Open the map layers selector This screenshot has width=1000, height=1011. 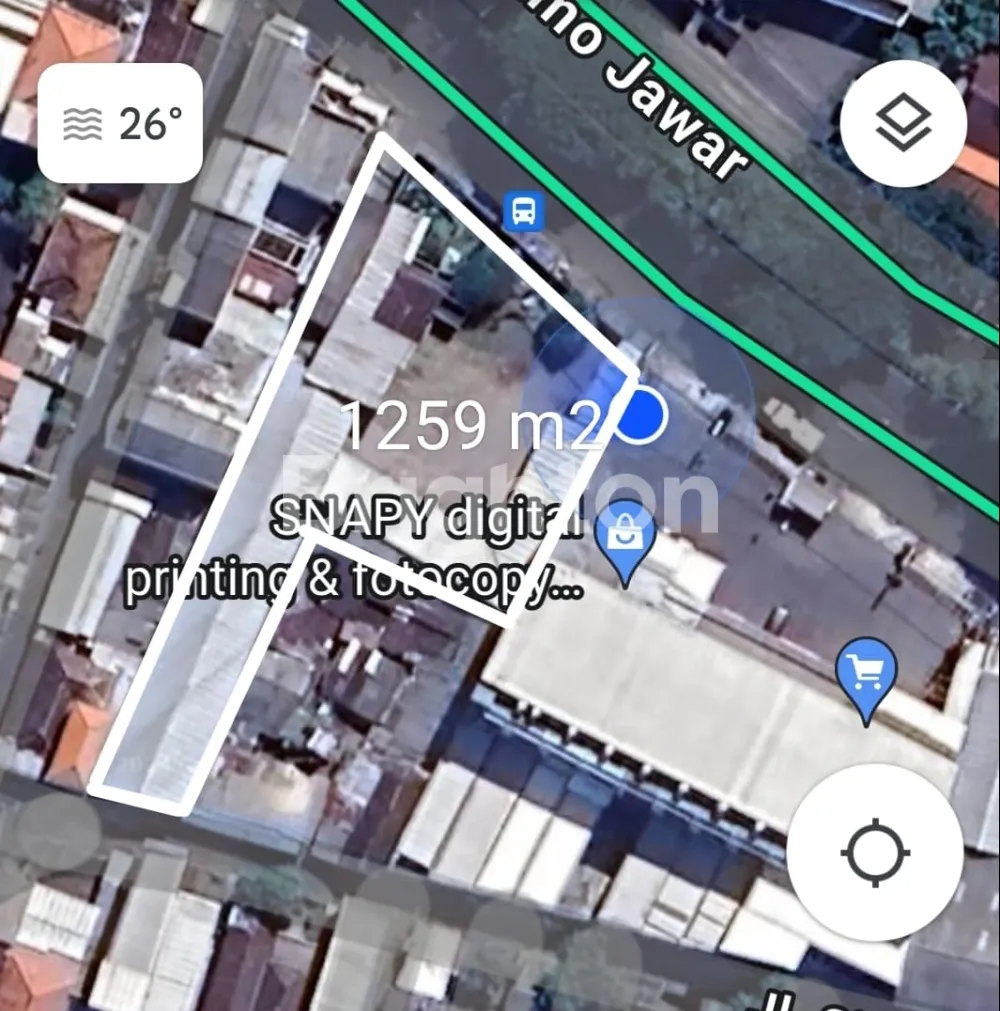click(903, 124)
